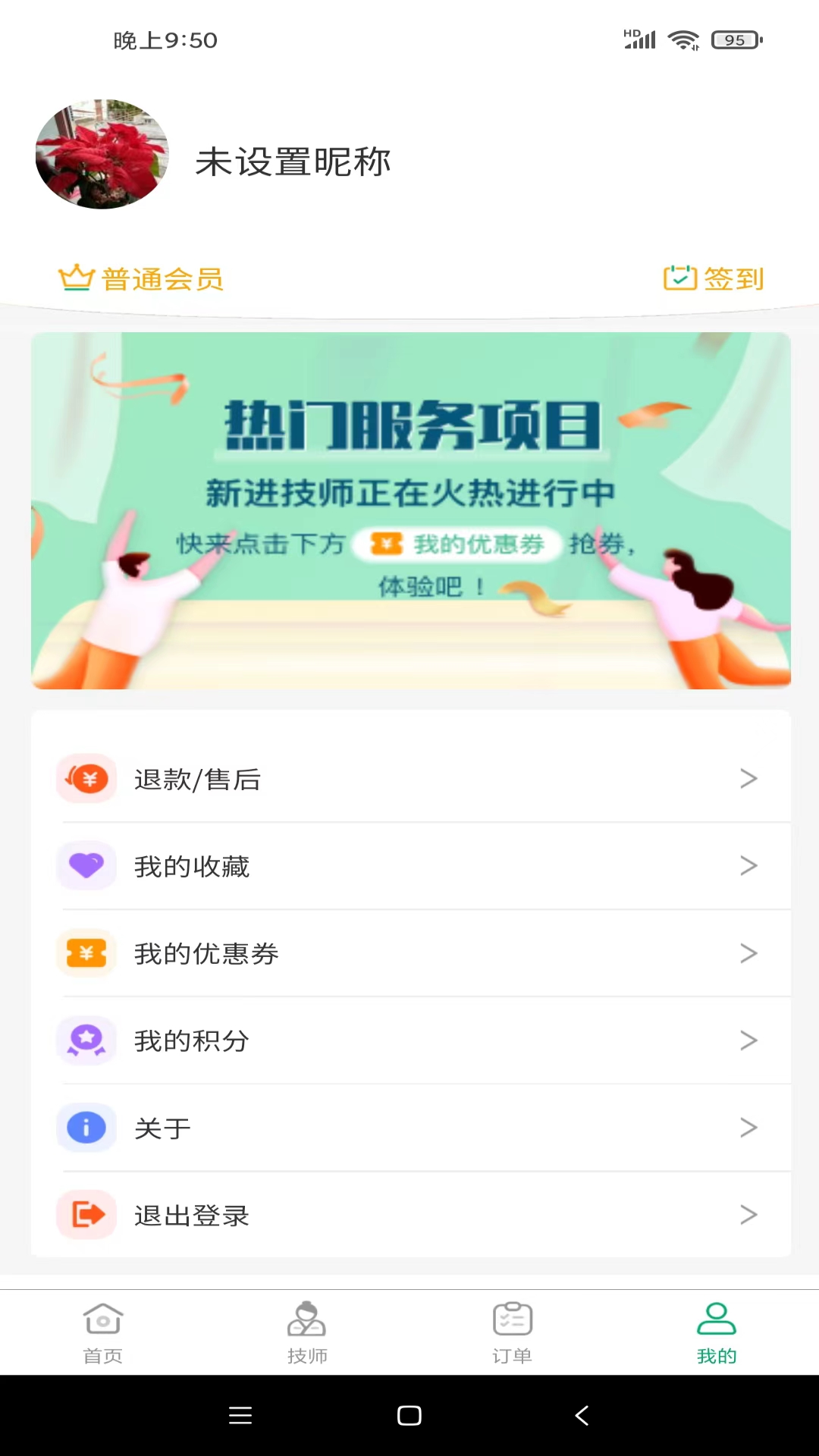Click the orange logout arrow icon

pyautogui.click(x=86, y=1214)
